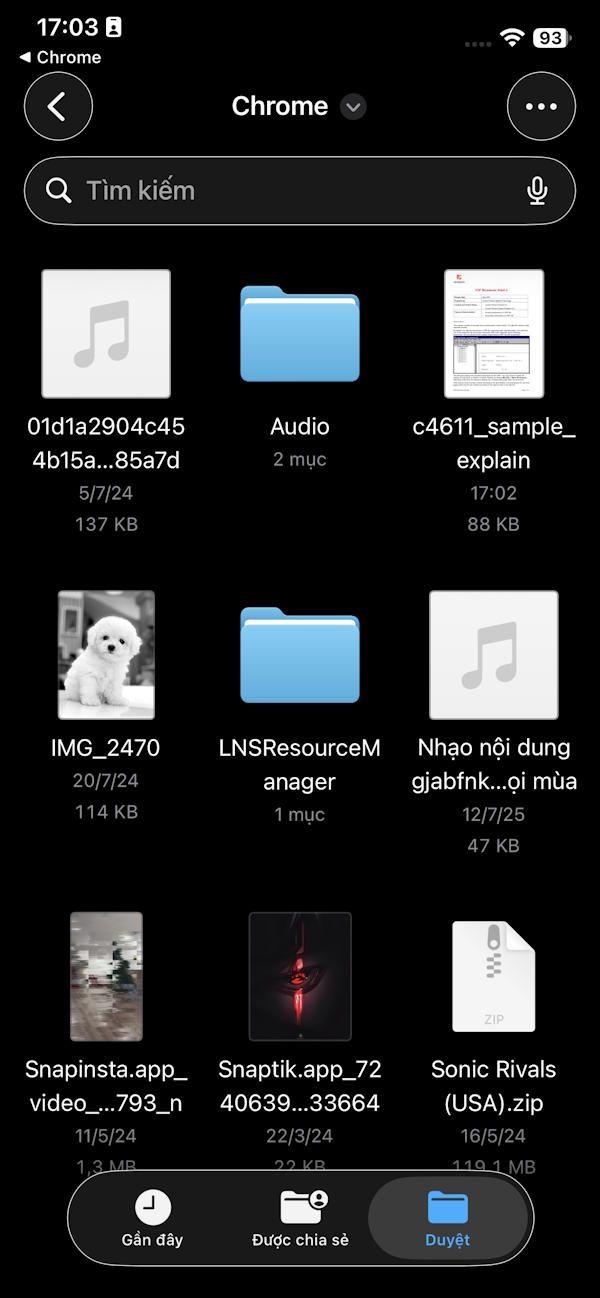The image size is (600, 1298).
Task: Start voice search with the microphone
Action: (538, 190)
